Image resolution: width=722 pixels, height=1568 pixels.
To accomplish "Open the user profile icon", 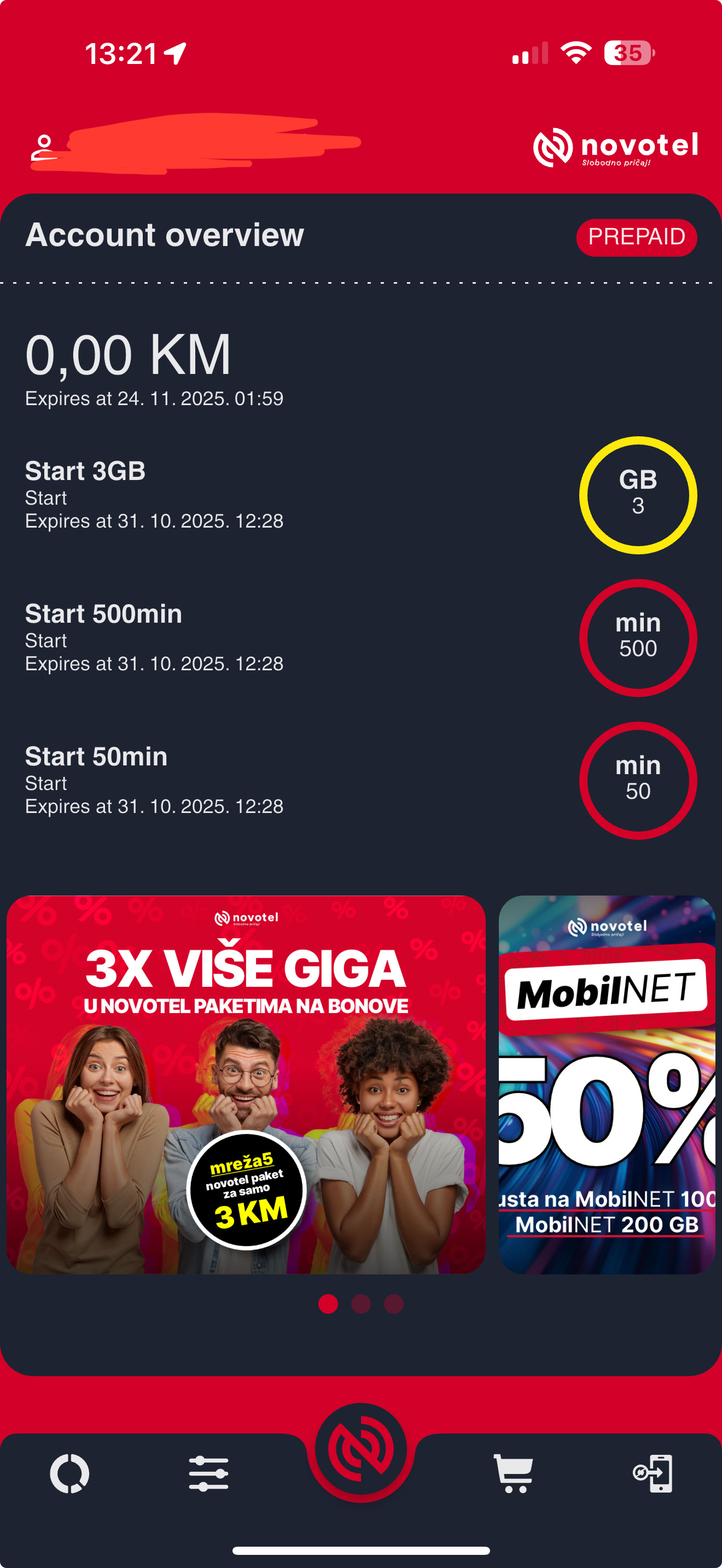I will point(44,148).
